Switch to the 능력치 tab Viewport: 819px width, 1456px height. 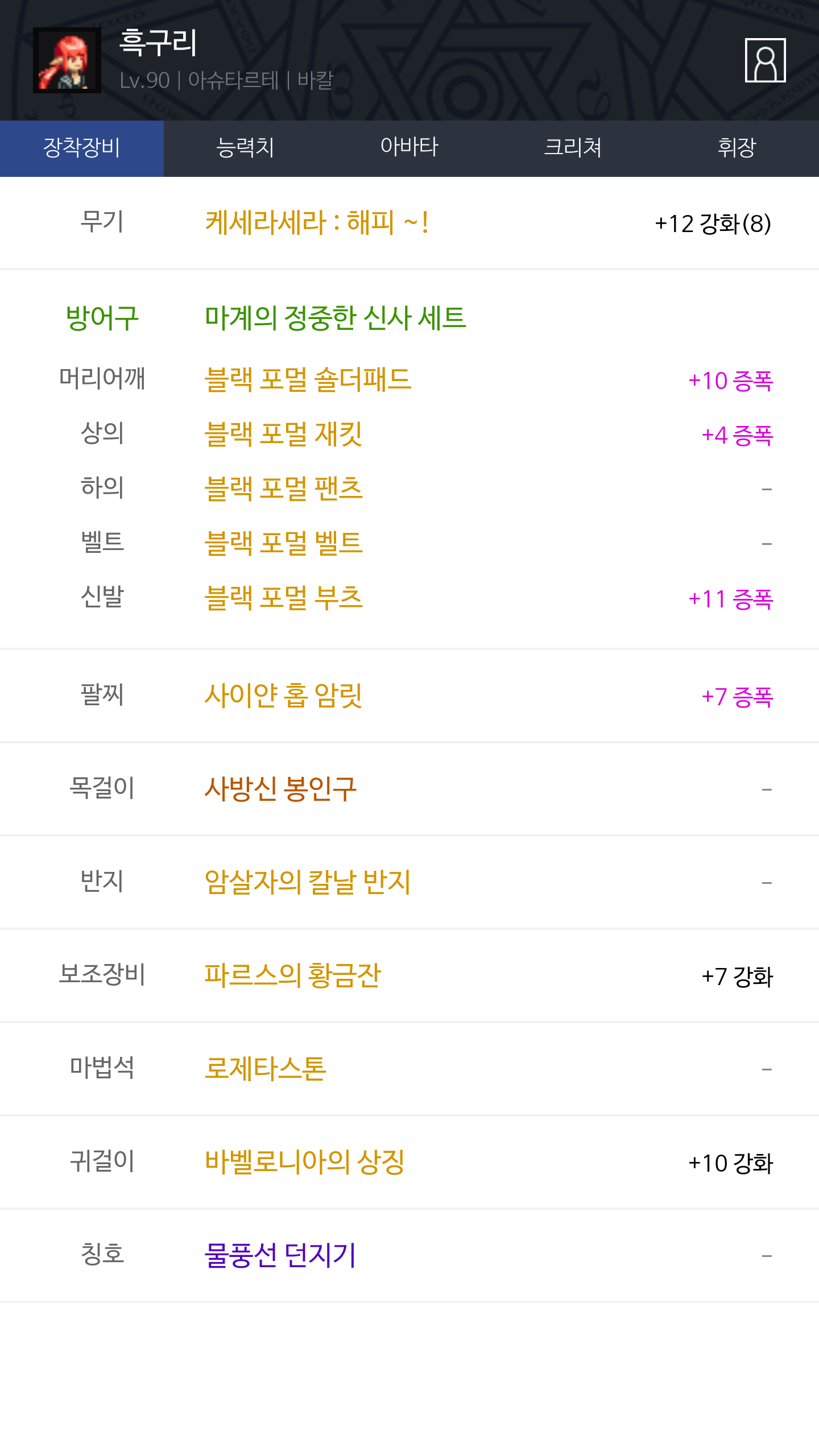pos(246,148)
